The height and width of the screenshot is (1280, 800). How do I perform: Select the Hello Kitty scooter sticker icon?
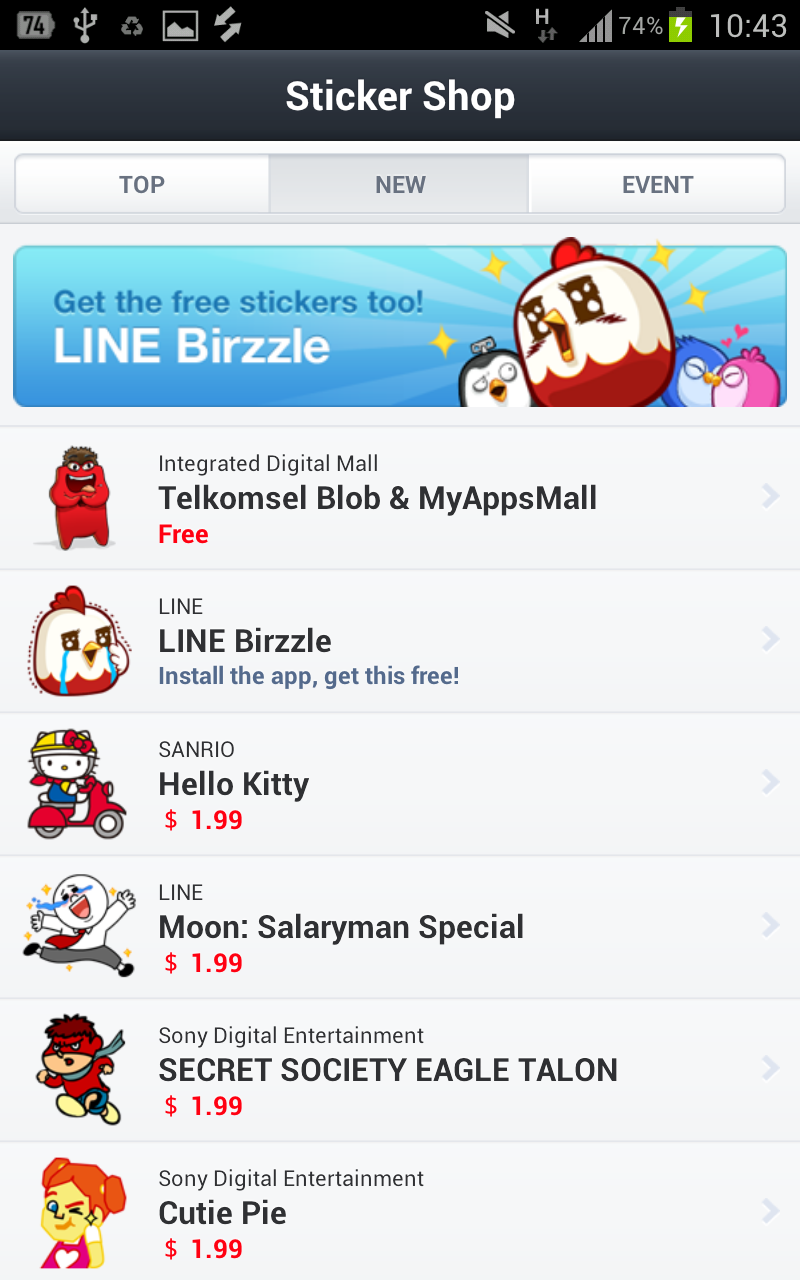(x=75, y=783)
